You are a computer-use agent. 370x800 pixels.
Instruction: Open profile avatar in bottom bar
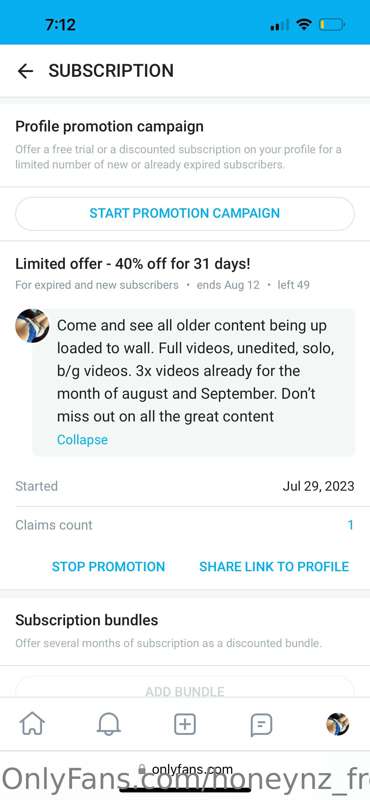pos(338,724)
